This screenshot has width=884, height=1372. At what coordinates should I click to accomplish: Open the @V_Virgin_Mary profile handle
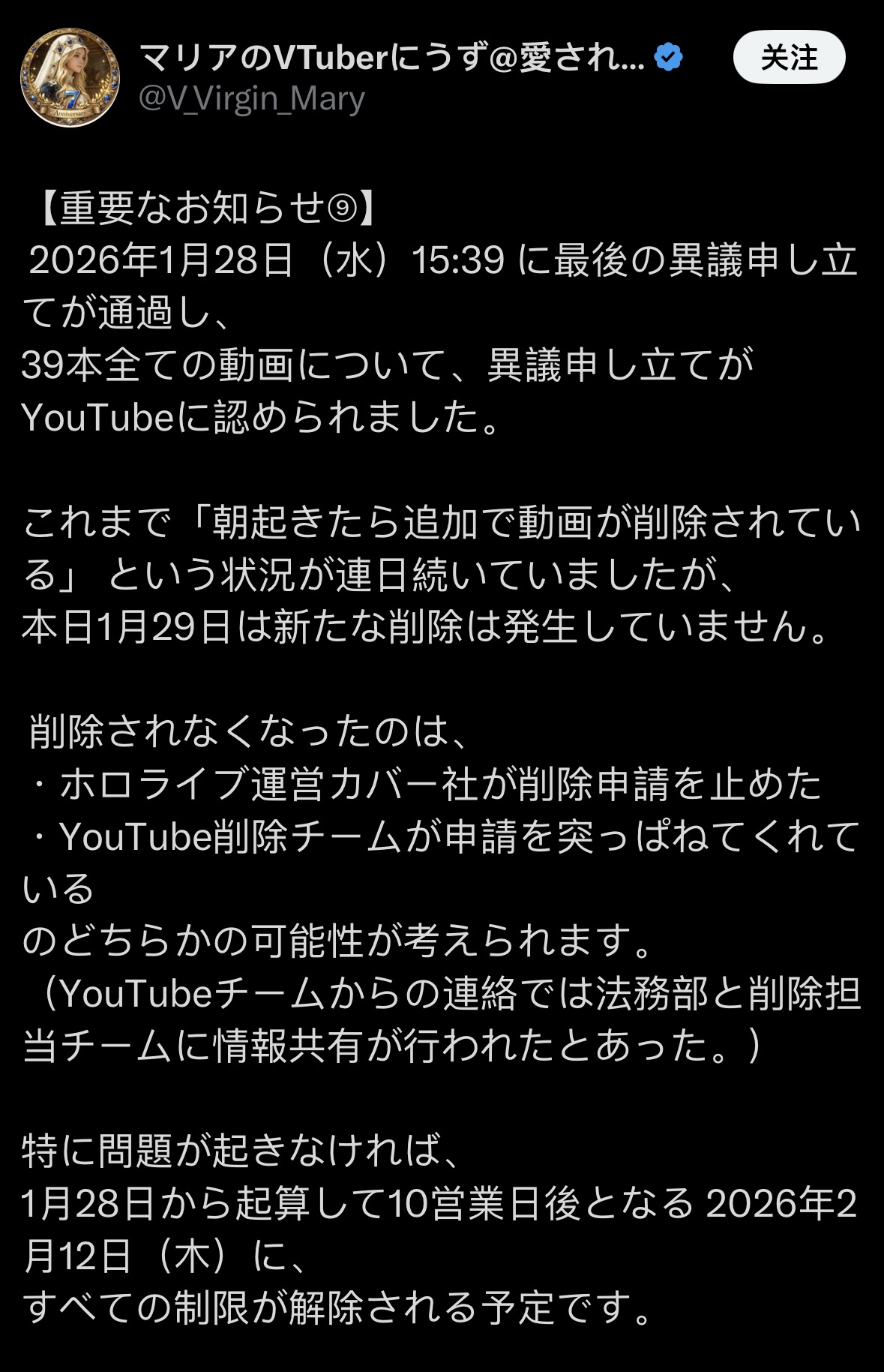point(252,98)
